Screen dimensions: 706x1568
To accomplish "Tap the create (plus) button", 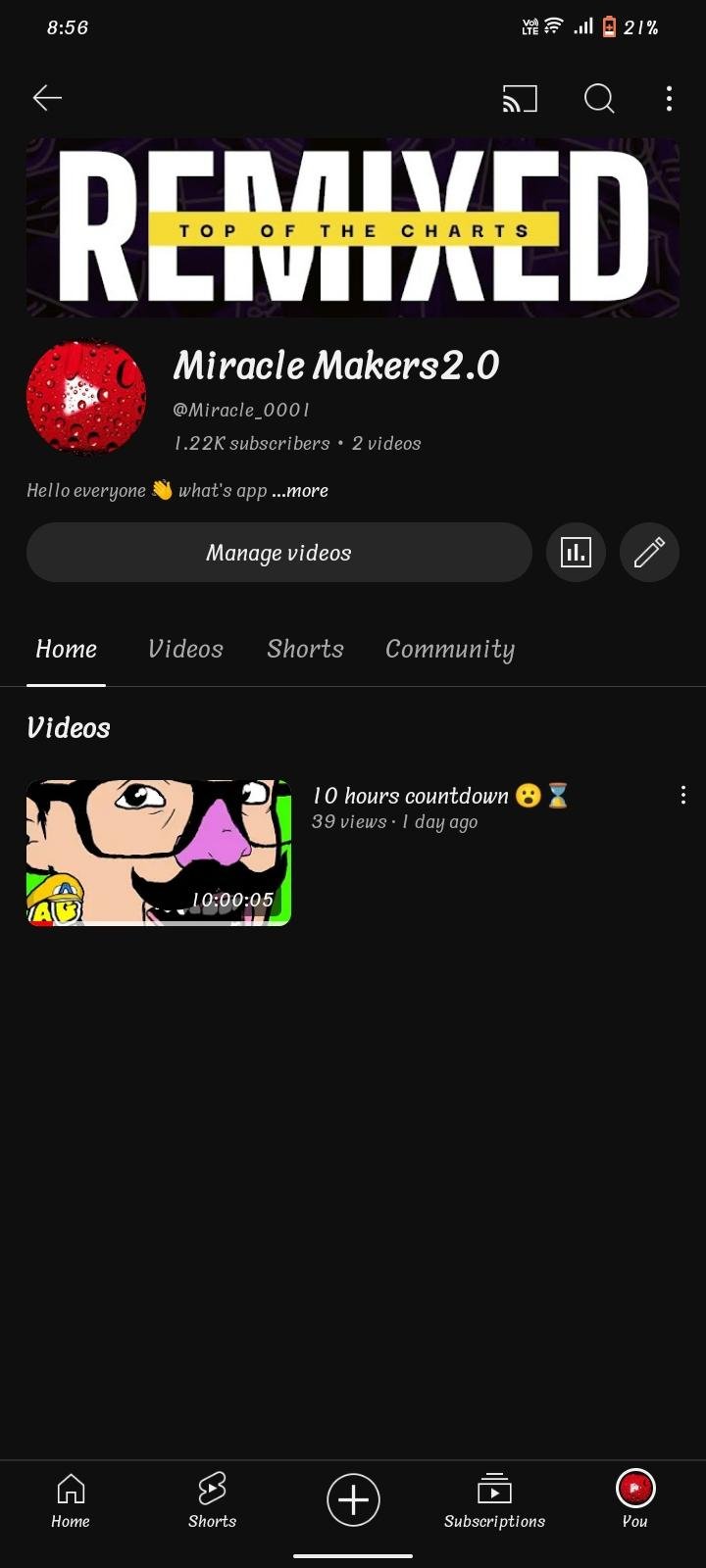I will pos(353,1499).
